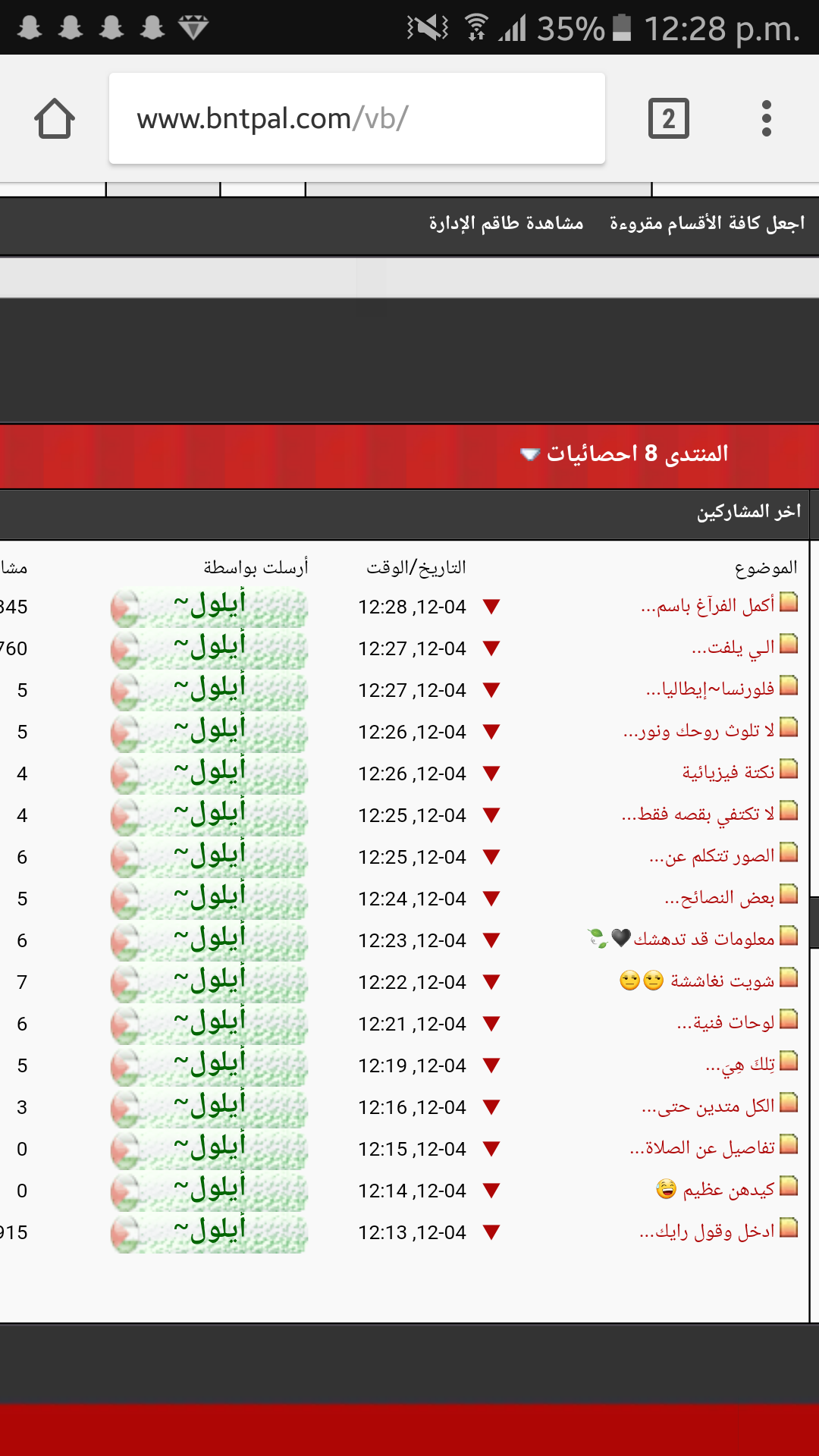This screenshot has width=819, height=1456.
Task: Open the browser overflow menu
Action: click(767, 118)
